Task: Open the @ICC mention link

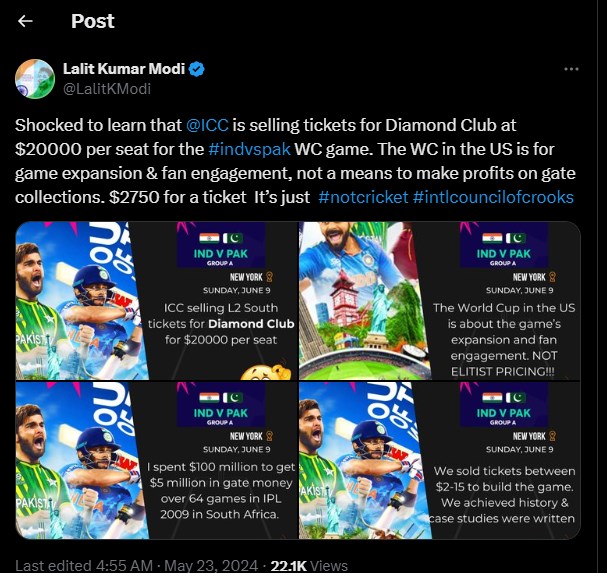Action: click(208, 127)
